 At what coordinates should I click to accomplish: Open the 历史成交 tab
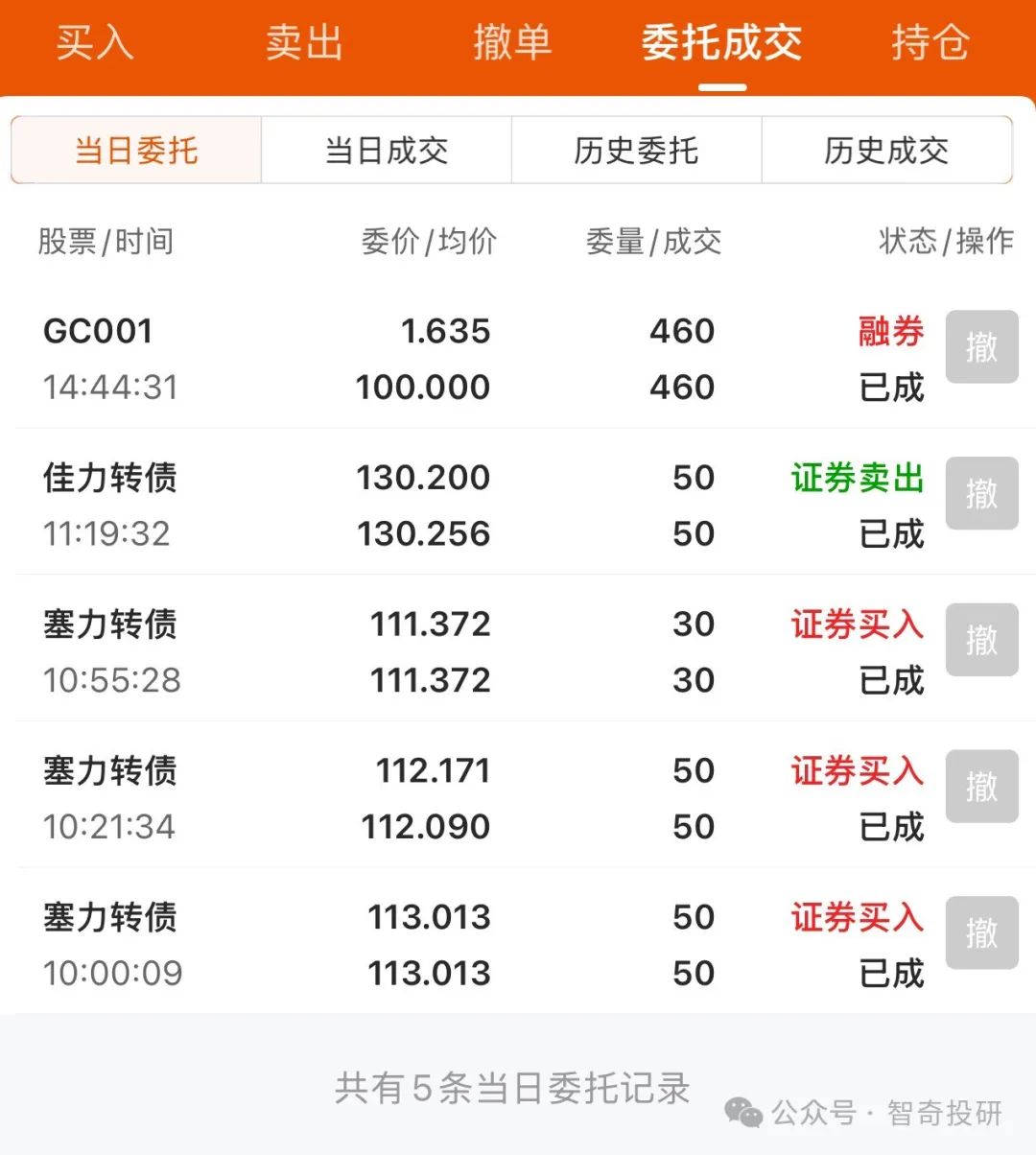(885, 150)
